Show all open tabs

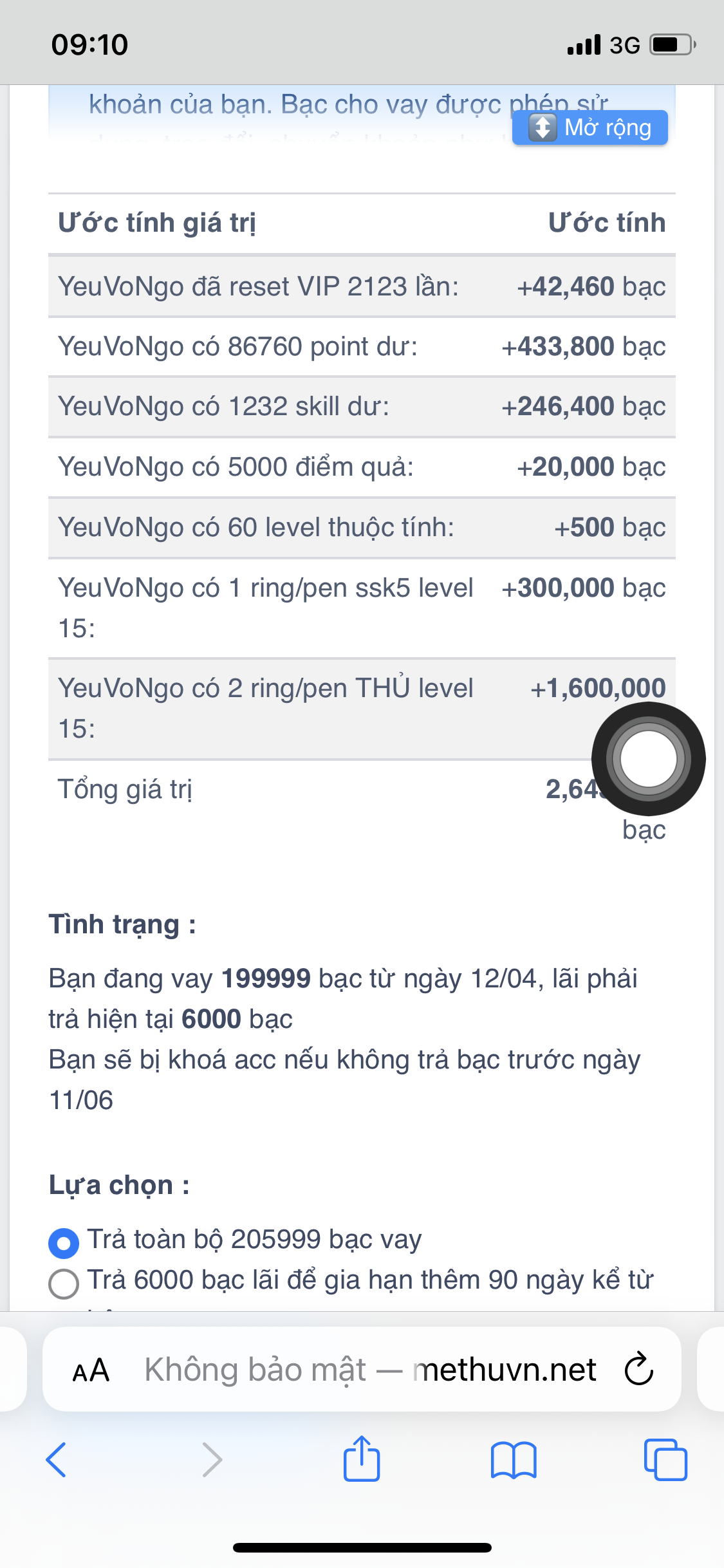point(665,1460)
